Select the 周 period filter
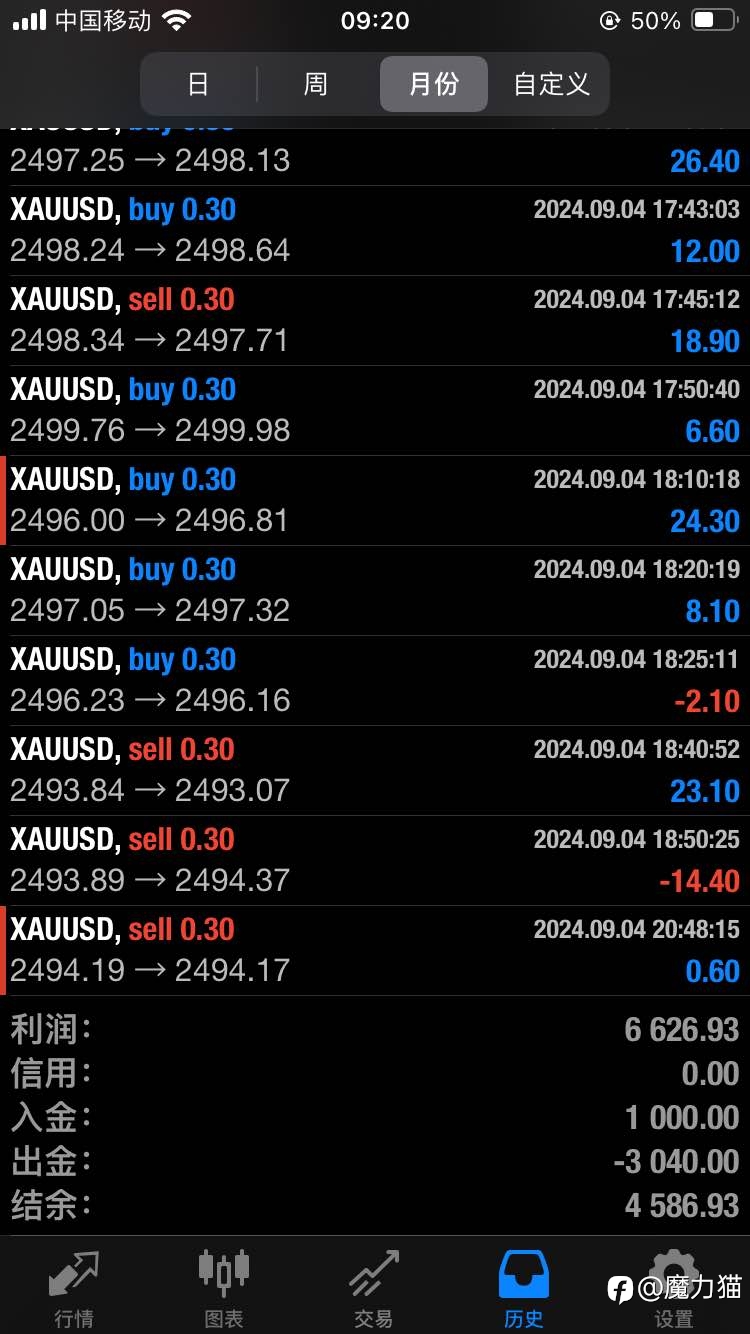Image resolution: width=750 pixels, height=1334 pixels. (x=316, y=84)
